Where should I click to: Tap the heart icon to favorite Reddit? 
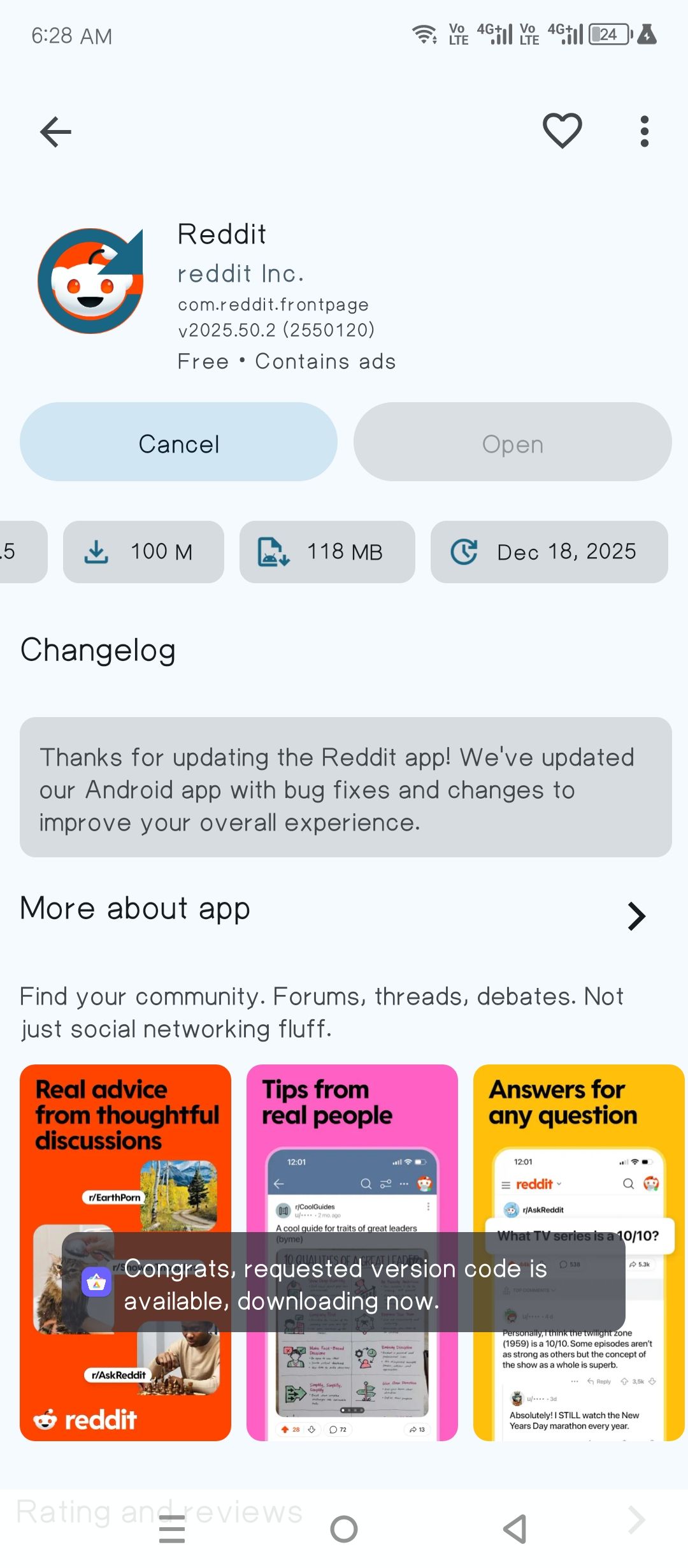click(561, 130)
